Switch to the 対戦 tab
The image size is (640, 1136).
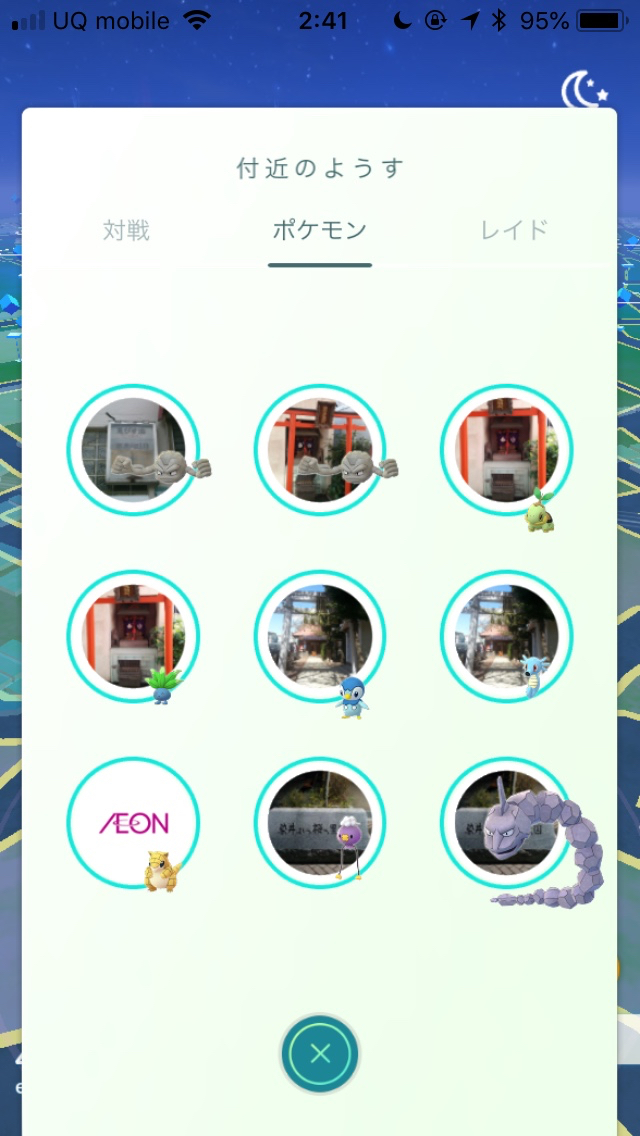(126, 231)
